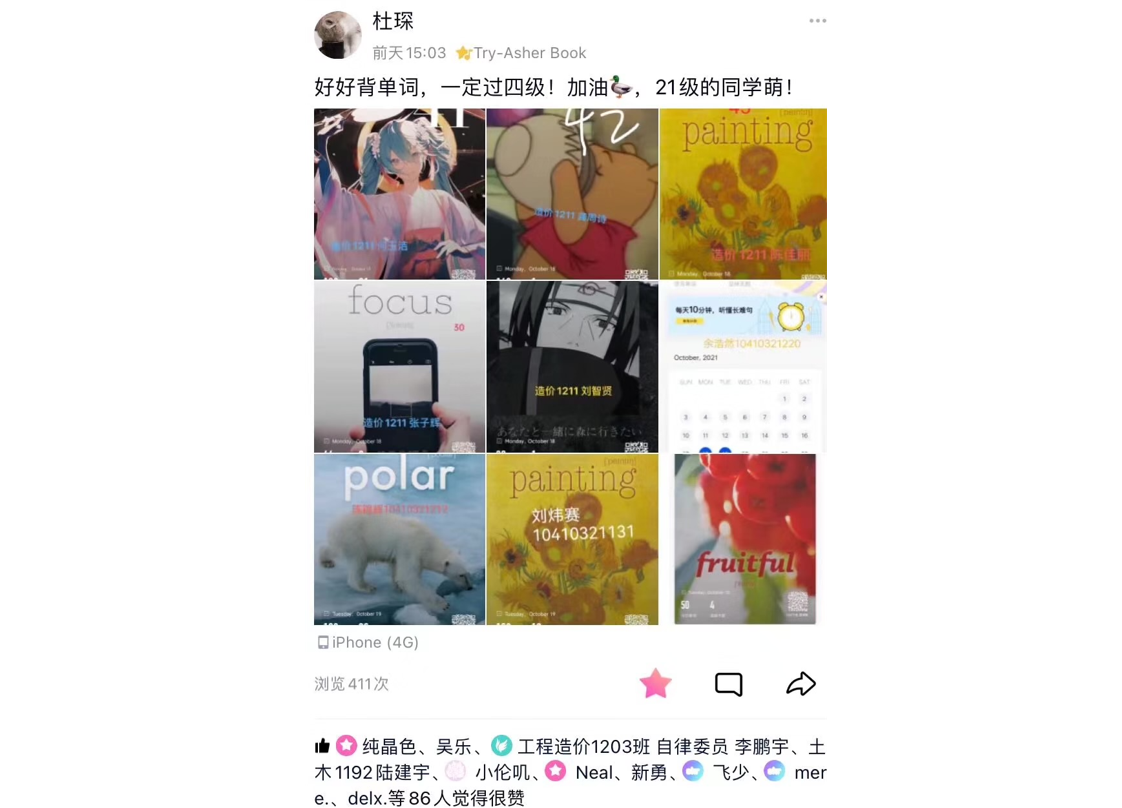Open the fruitful cherry photo
This screenshot has height=808, width=1122.
pos(745,540)
